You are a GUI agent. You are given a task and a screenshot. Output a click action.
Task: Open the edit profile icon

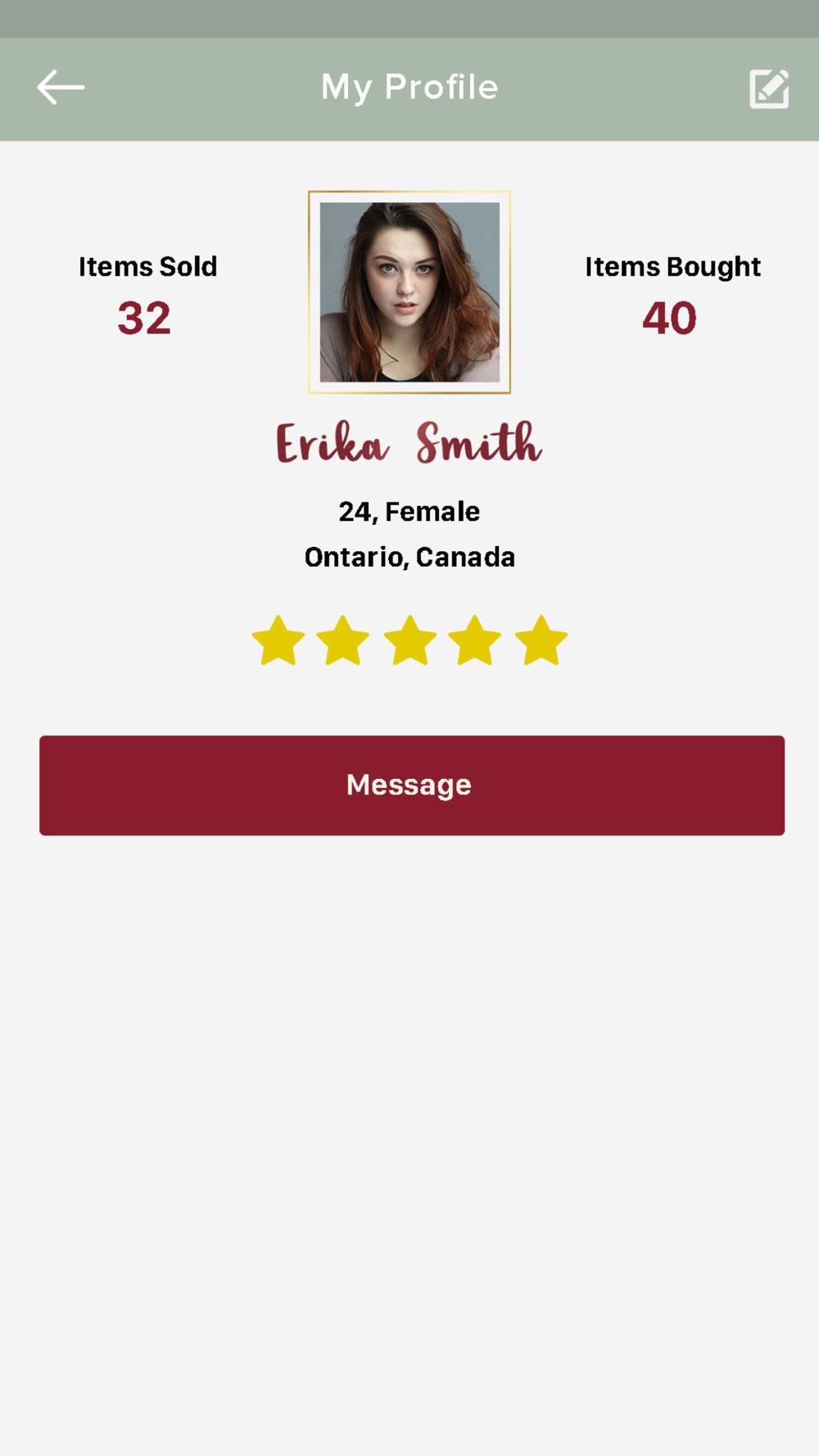[x=768, y=88]
